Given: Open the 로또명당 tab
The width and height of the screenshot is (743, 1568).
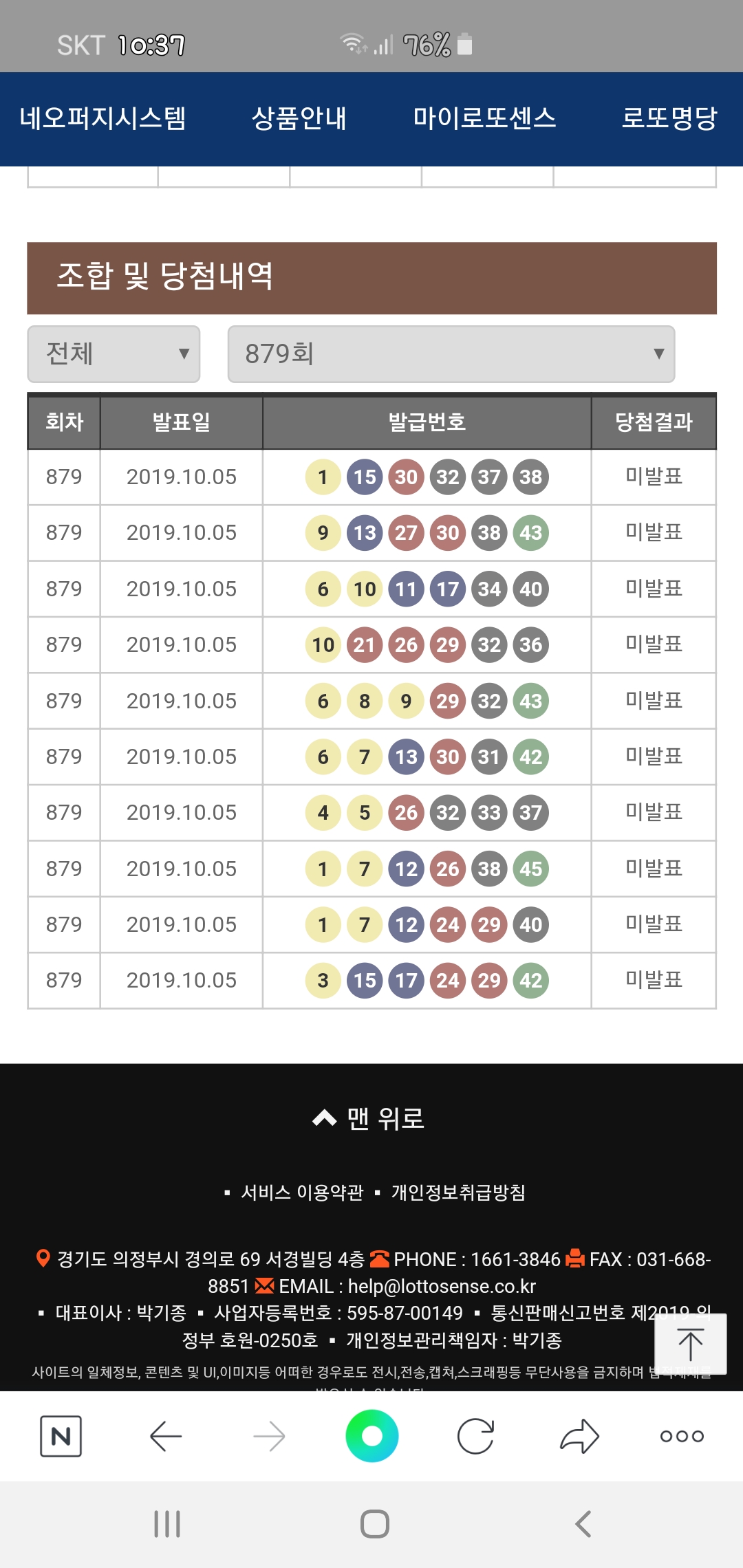Looking at the screenshot, I should tap(669, 118).
